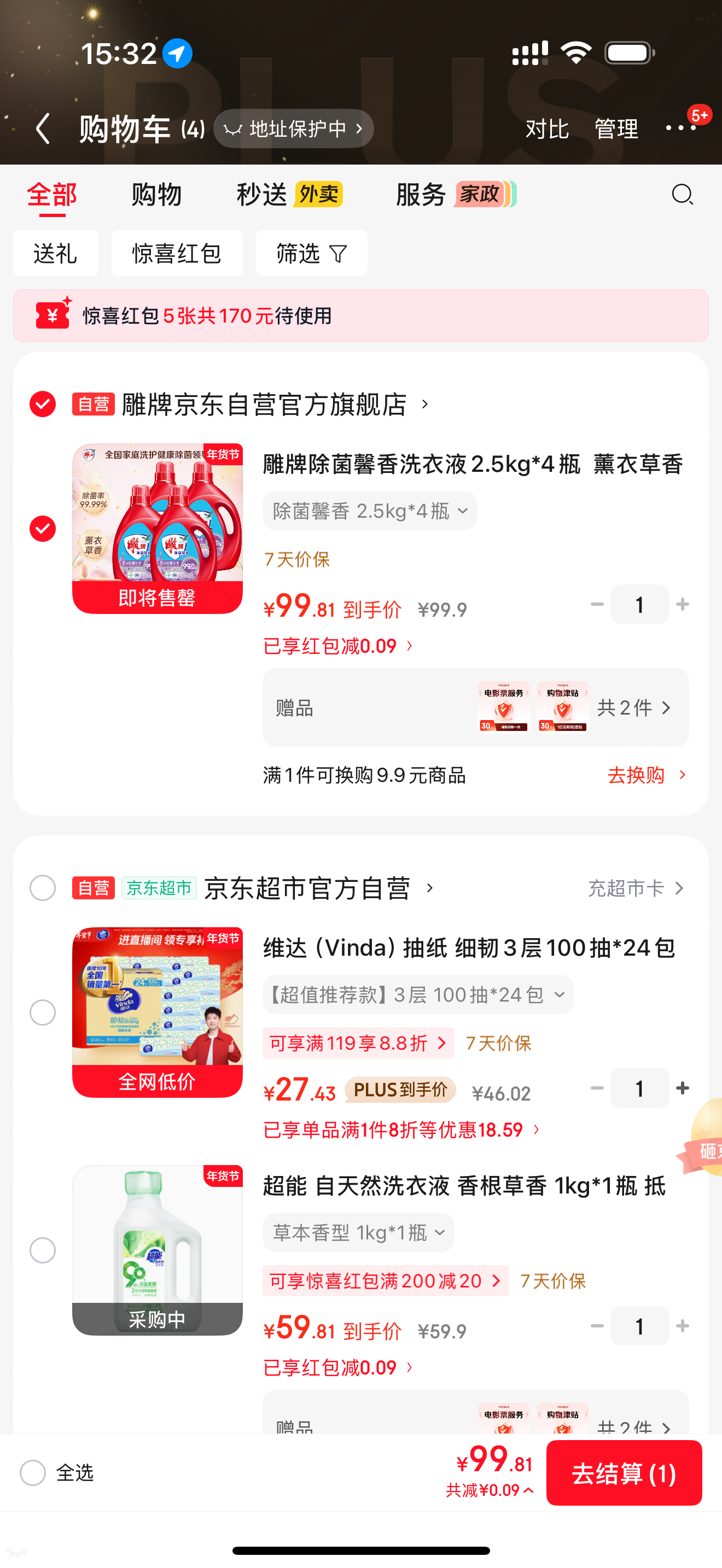The width and height of the screenshot is (722, 1568).
Task: Open 对比 to compare products
Action: [x=546, y=128]
